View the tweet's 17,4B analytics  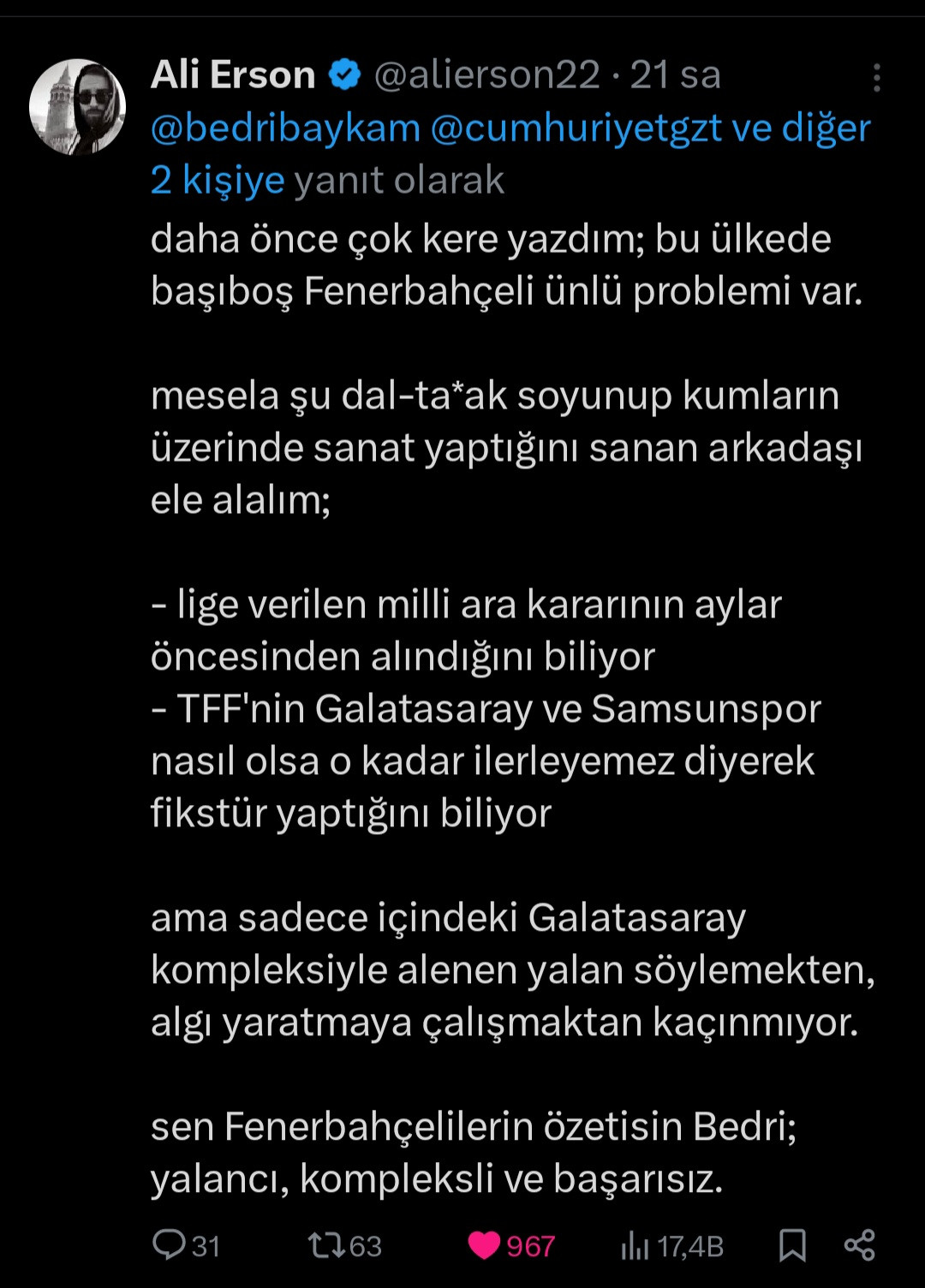pyautogui.click(x=635, y=1246)
